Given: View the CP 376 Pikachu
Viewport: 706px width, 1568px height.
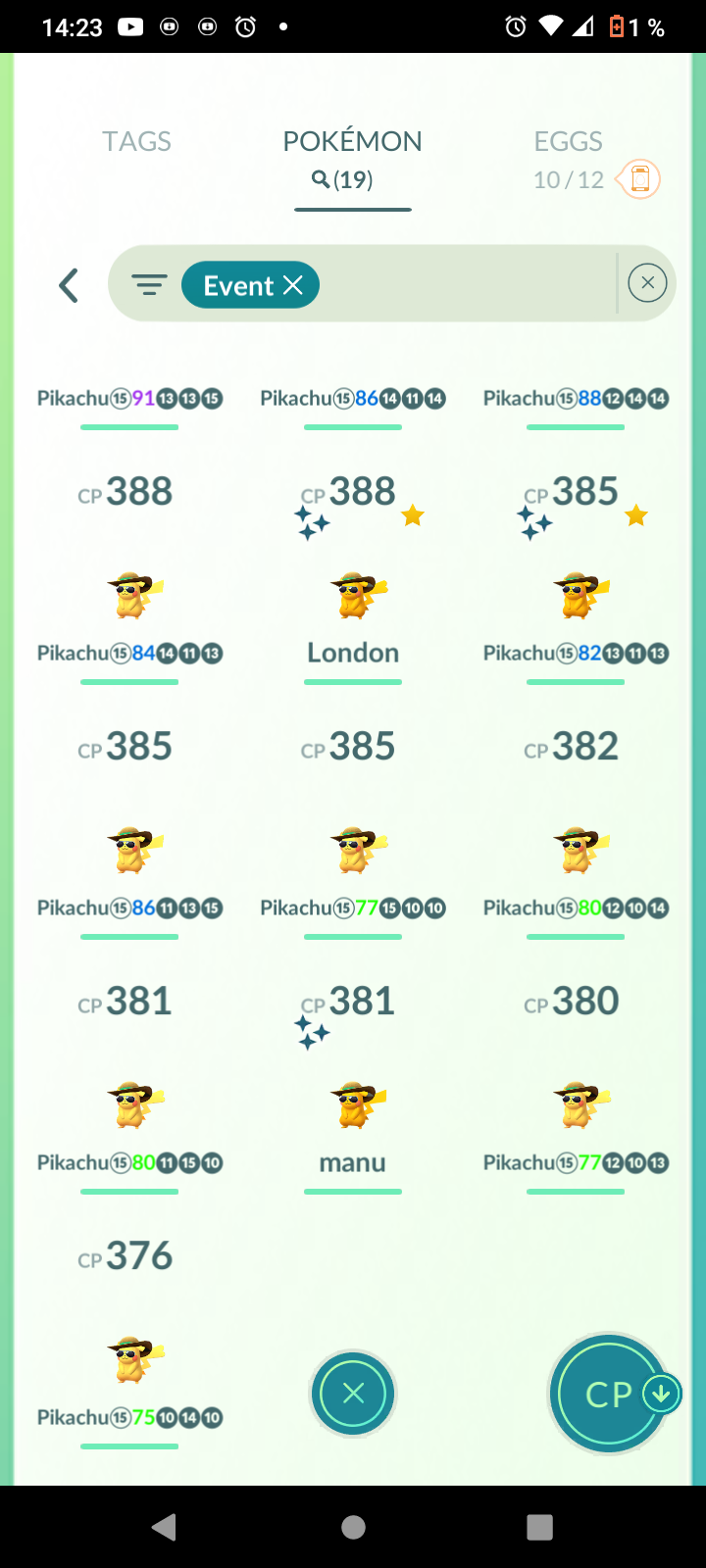Looking at the screenshot, I should coord(129,1357).
